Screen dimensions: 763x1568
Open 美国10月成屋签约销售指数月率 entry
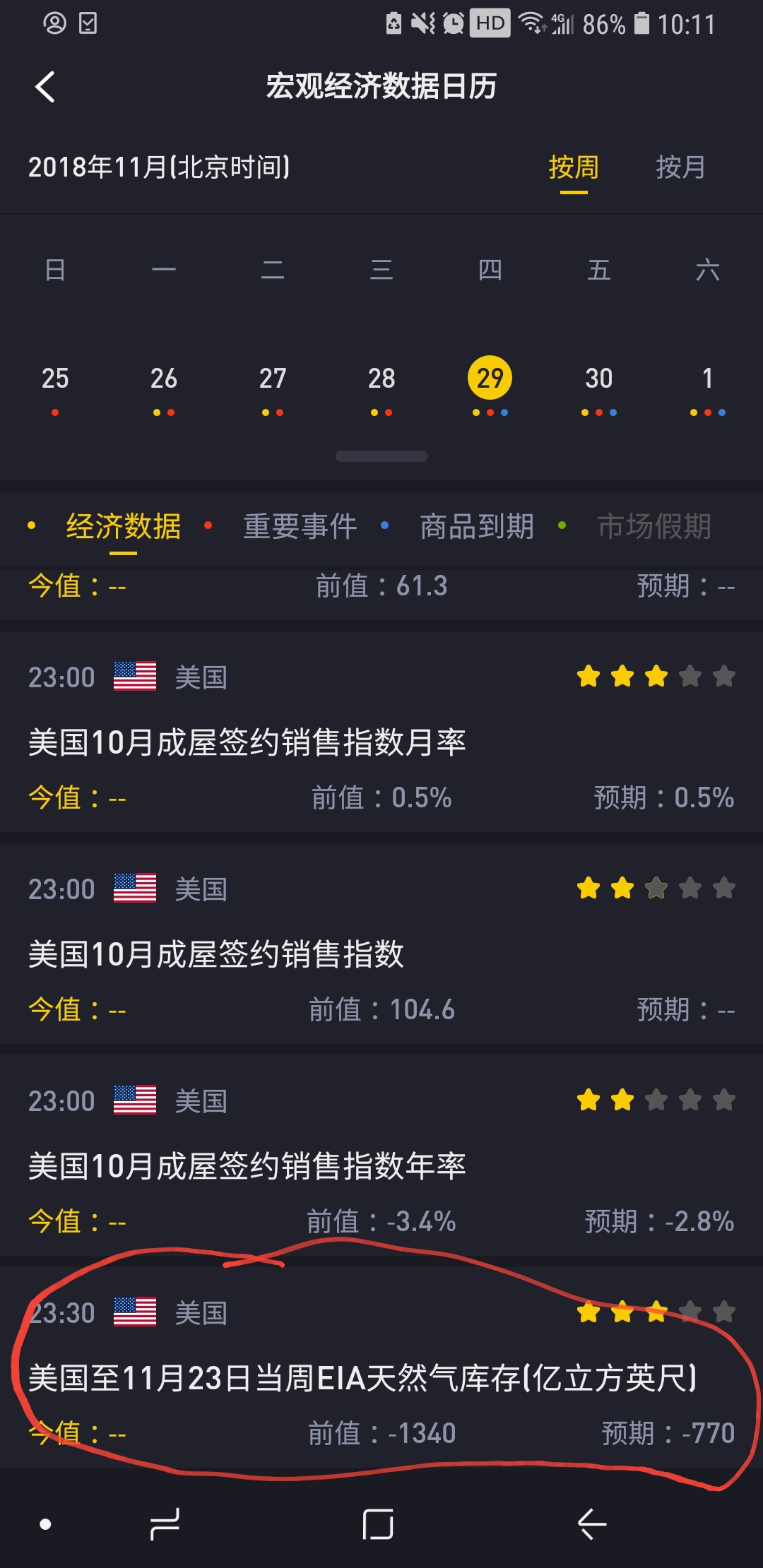coord(247,742)
